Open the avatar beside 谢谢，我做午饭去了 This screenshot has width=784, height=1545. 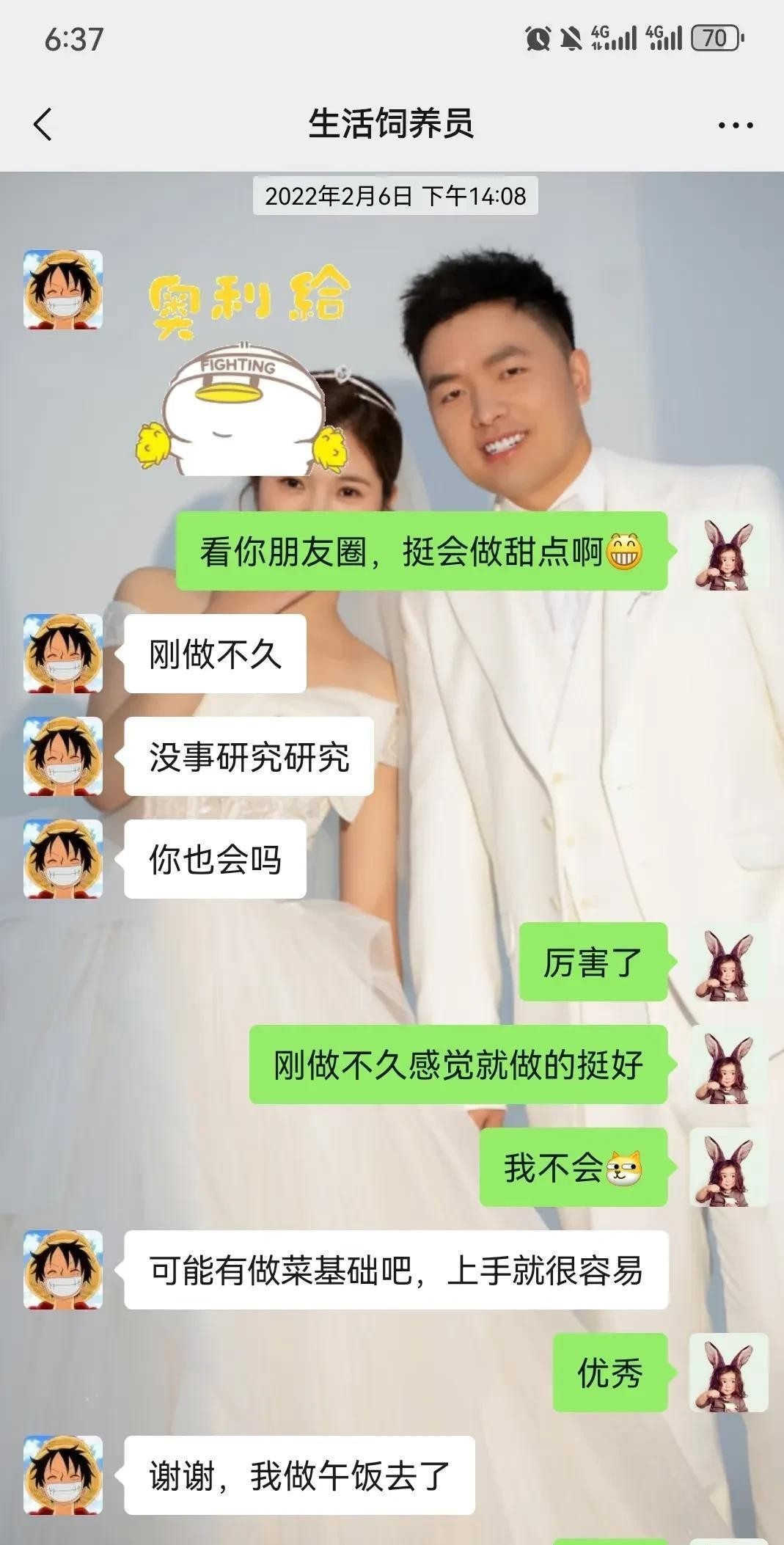(x=63, y=1475)
